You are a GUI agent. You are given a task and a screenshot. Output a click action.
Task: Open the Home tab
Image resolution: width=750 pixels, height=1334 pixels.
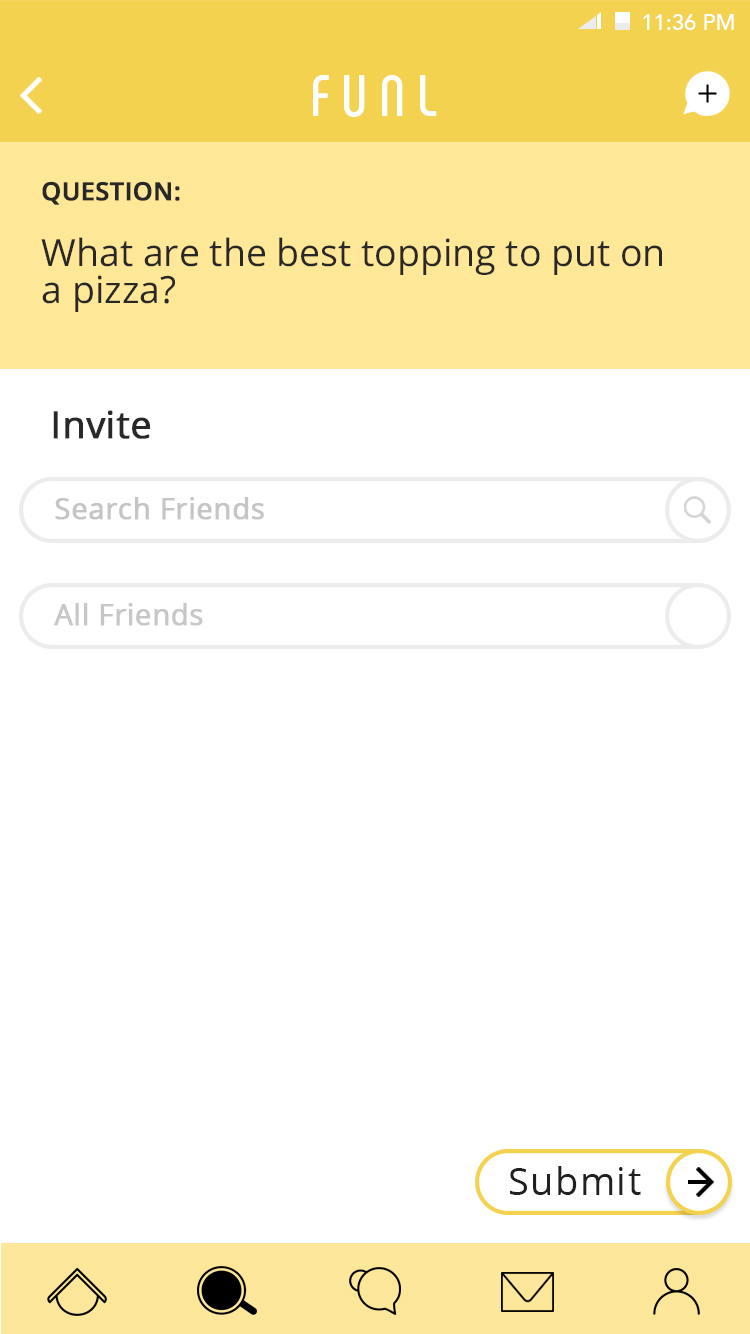77,1291
